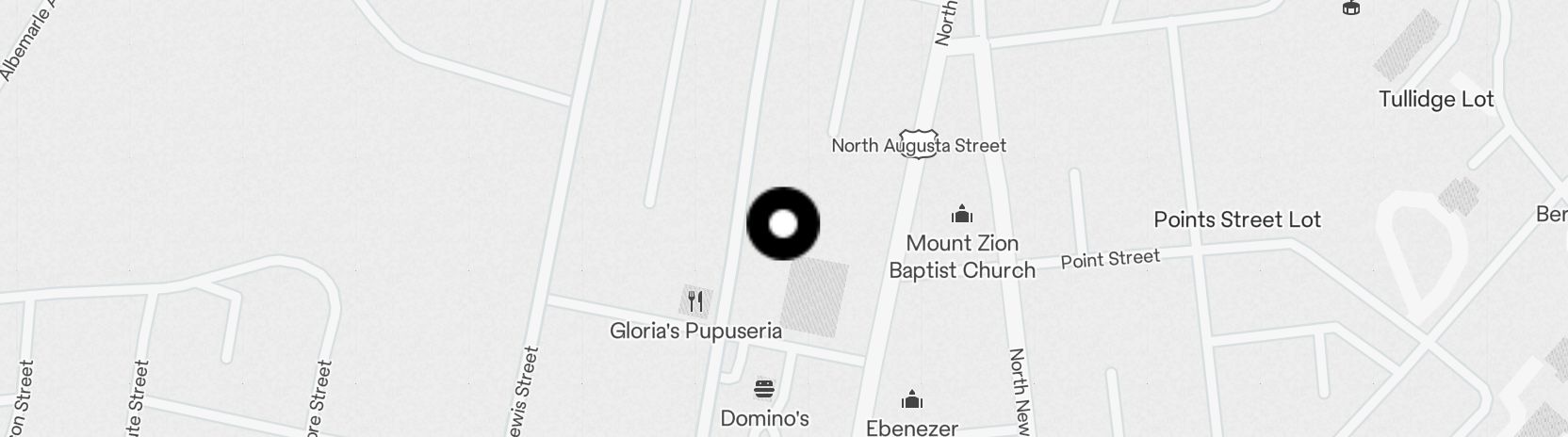Select the Mount Zion Baptist Church marker
The image size is (1568, 437).
[x=961, y=214]
